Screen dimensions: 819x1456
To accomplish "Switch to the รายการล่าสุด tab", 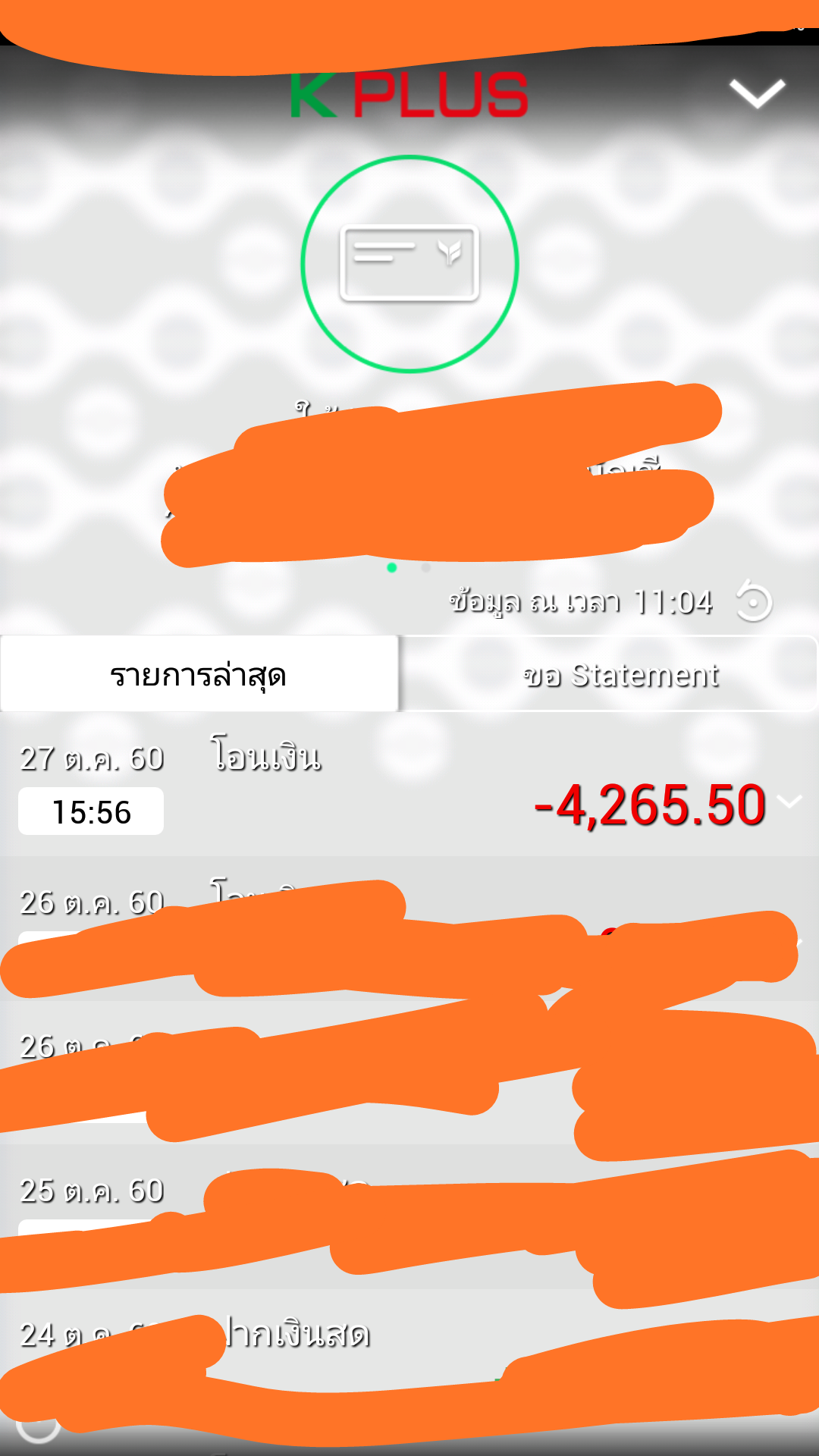I will coord(199,674).
